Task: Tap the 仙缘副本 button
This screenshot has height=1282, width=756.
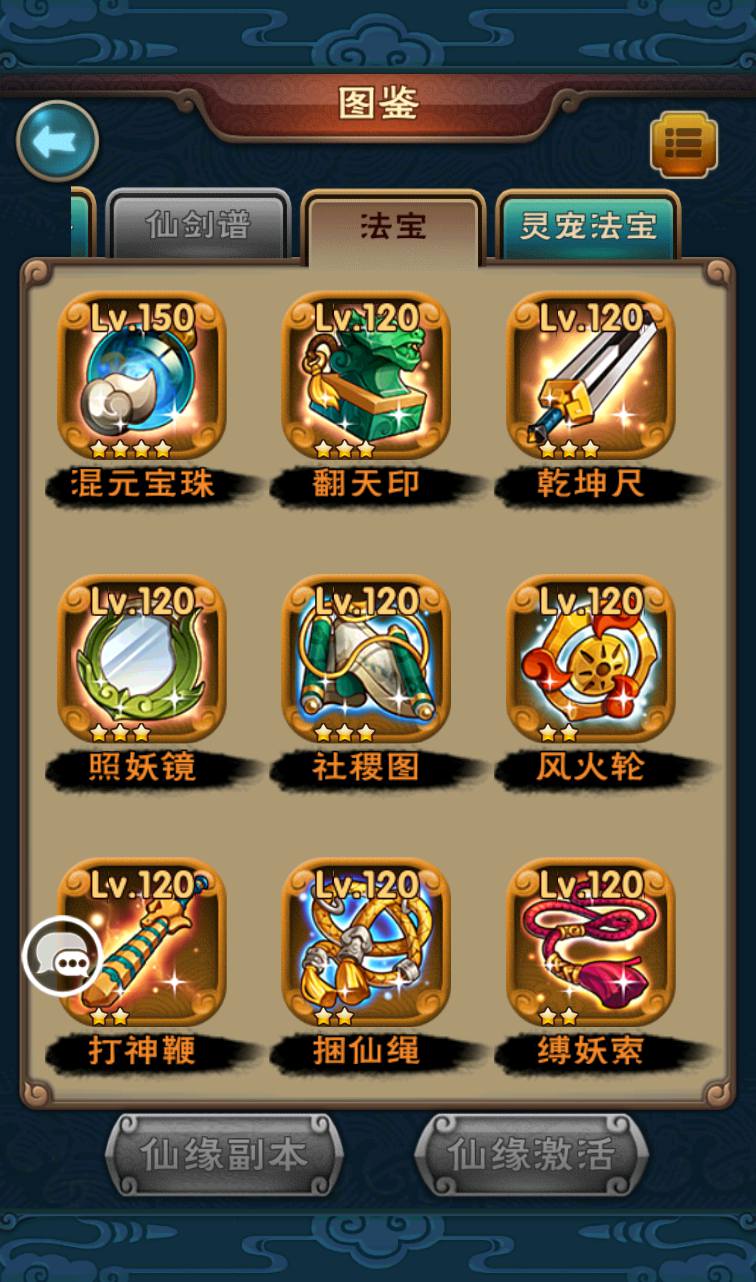Action: (224, 1155)
